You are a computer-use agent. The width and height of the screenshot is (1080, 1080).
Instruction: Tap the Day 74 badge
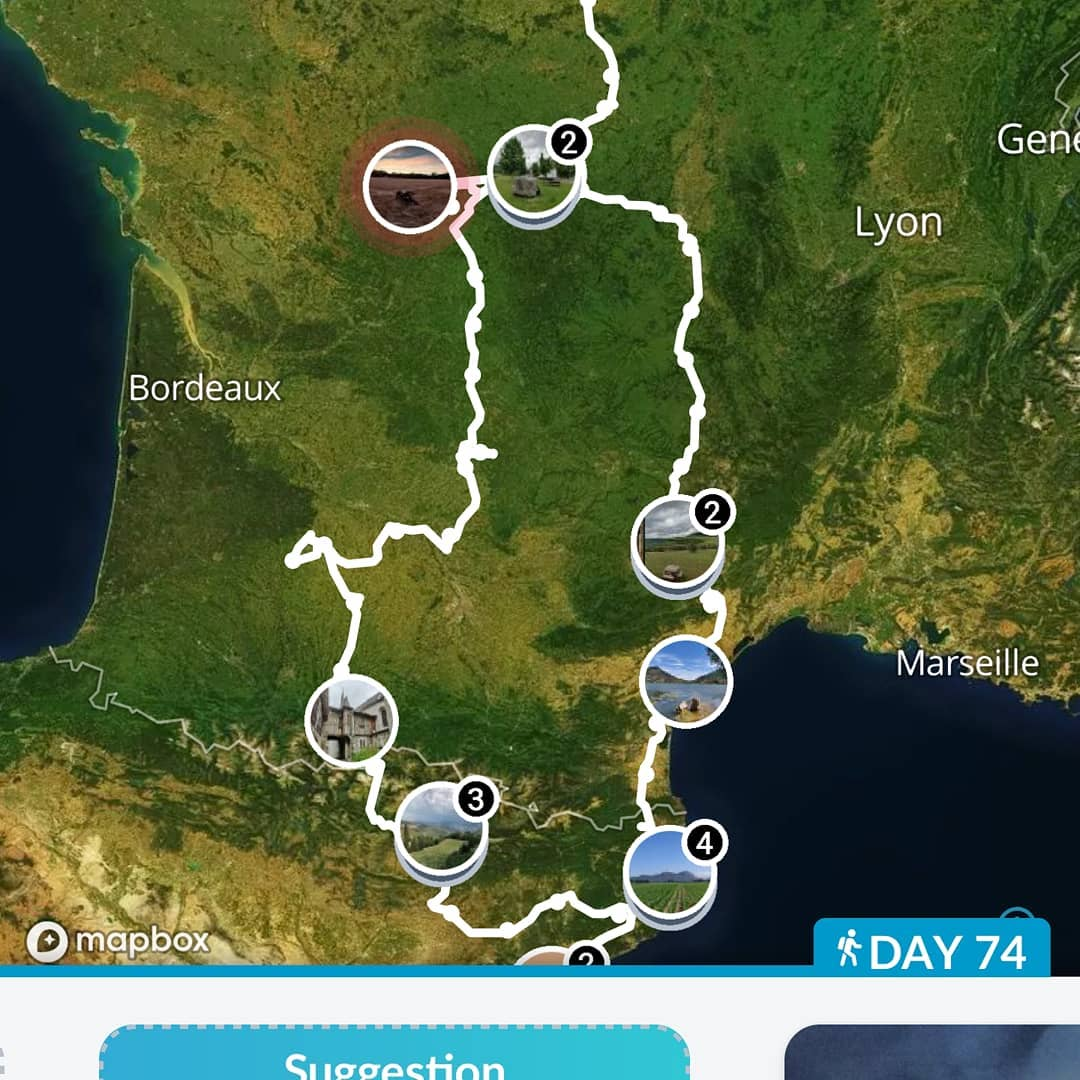coord(931,949)
